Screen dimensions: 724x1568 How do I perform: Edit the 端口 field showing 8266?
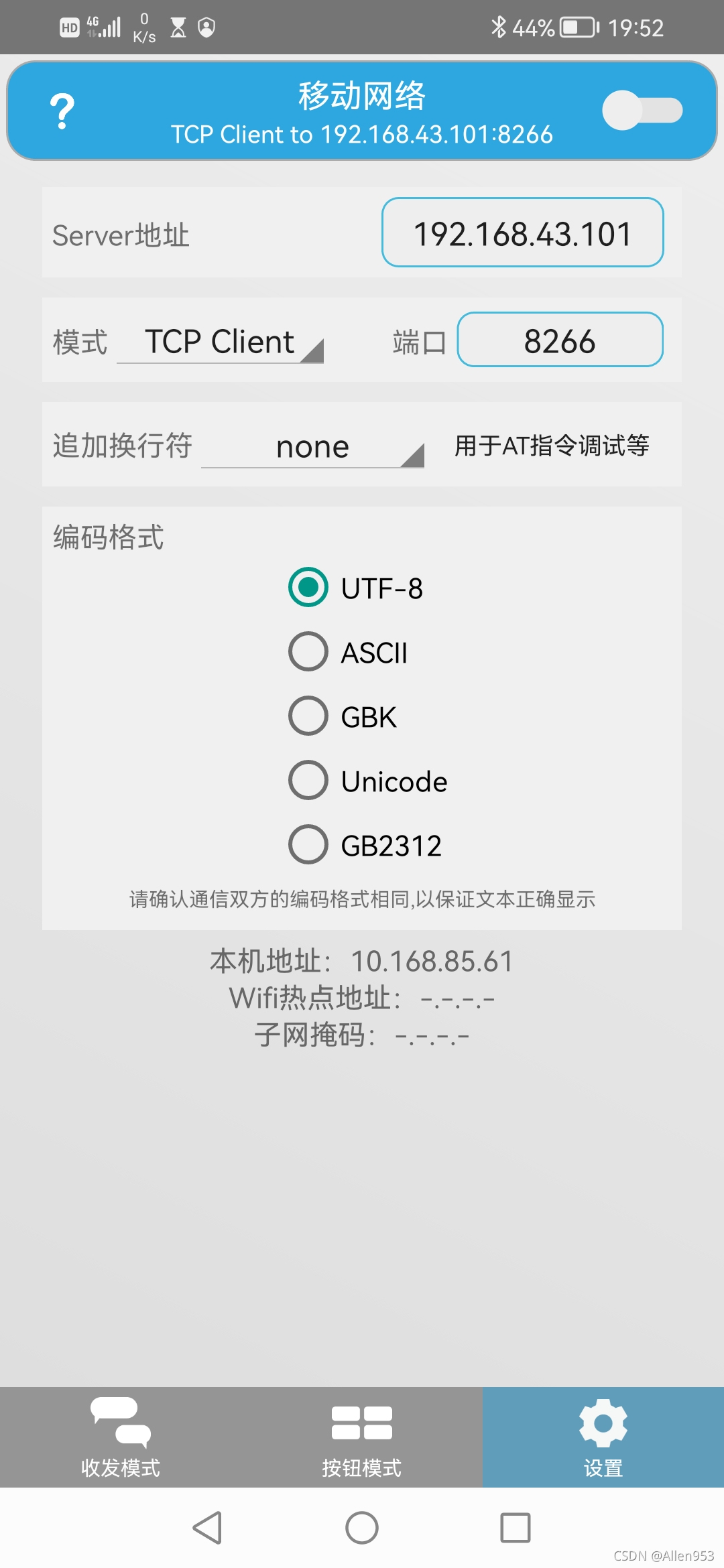tap(560, 340)
